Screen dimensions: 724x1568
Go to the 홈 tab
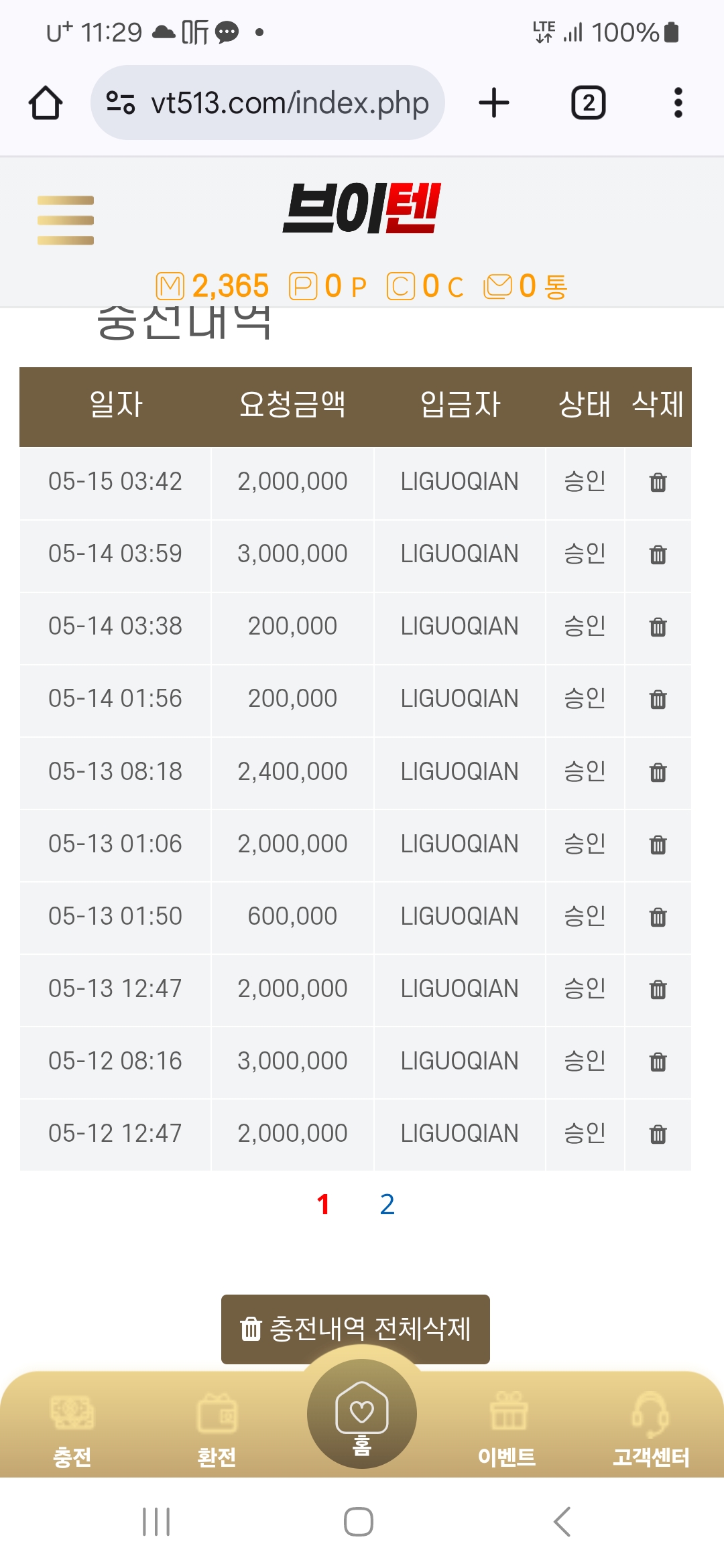[362, 1414]
